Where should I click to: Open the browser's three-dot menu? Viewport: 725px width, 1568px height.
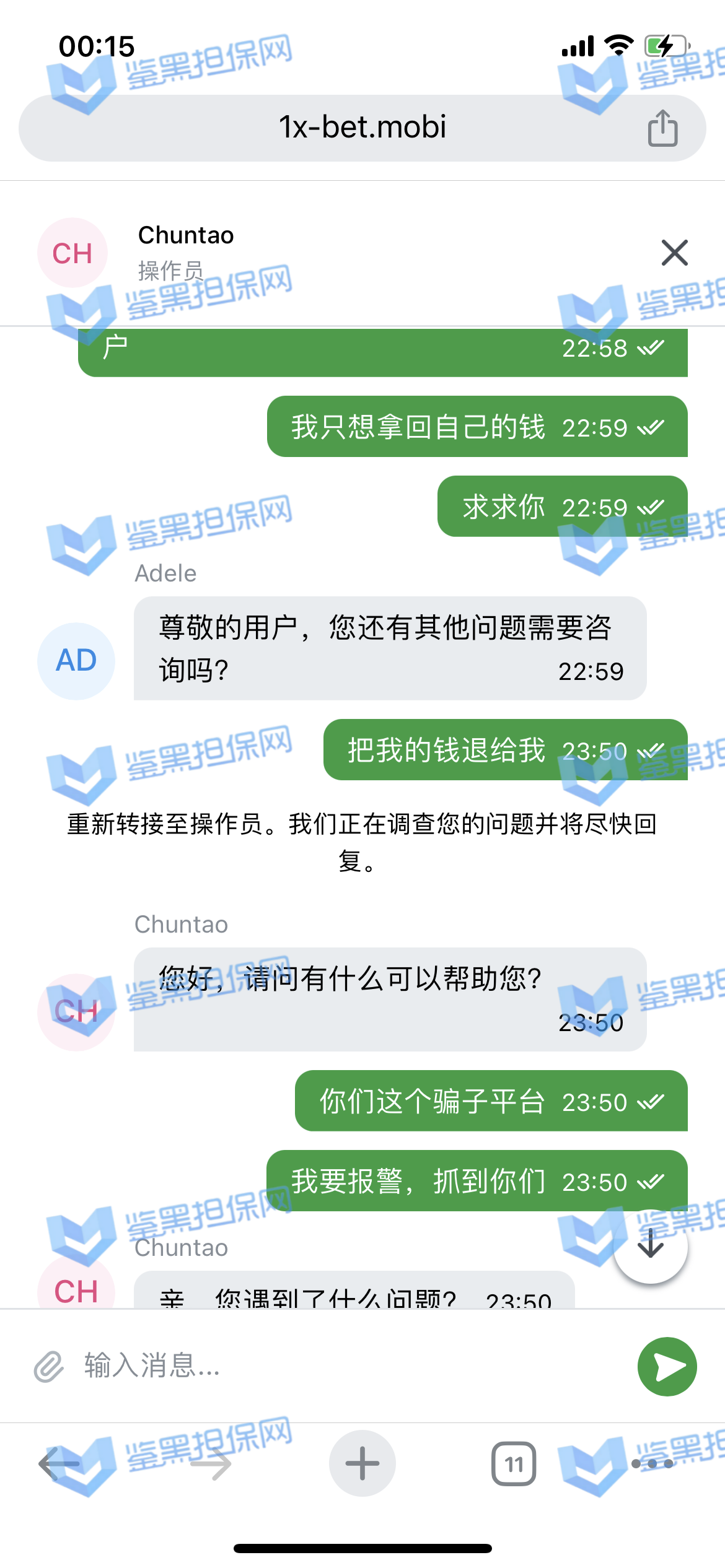[x=652, y=1464]
